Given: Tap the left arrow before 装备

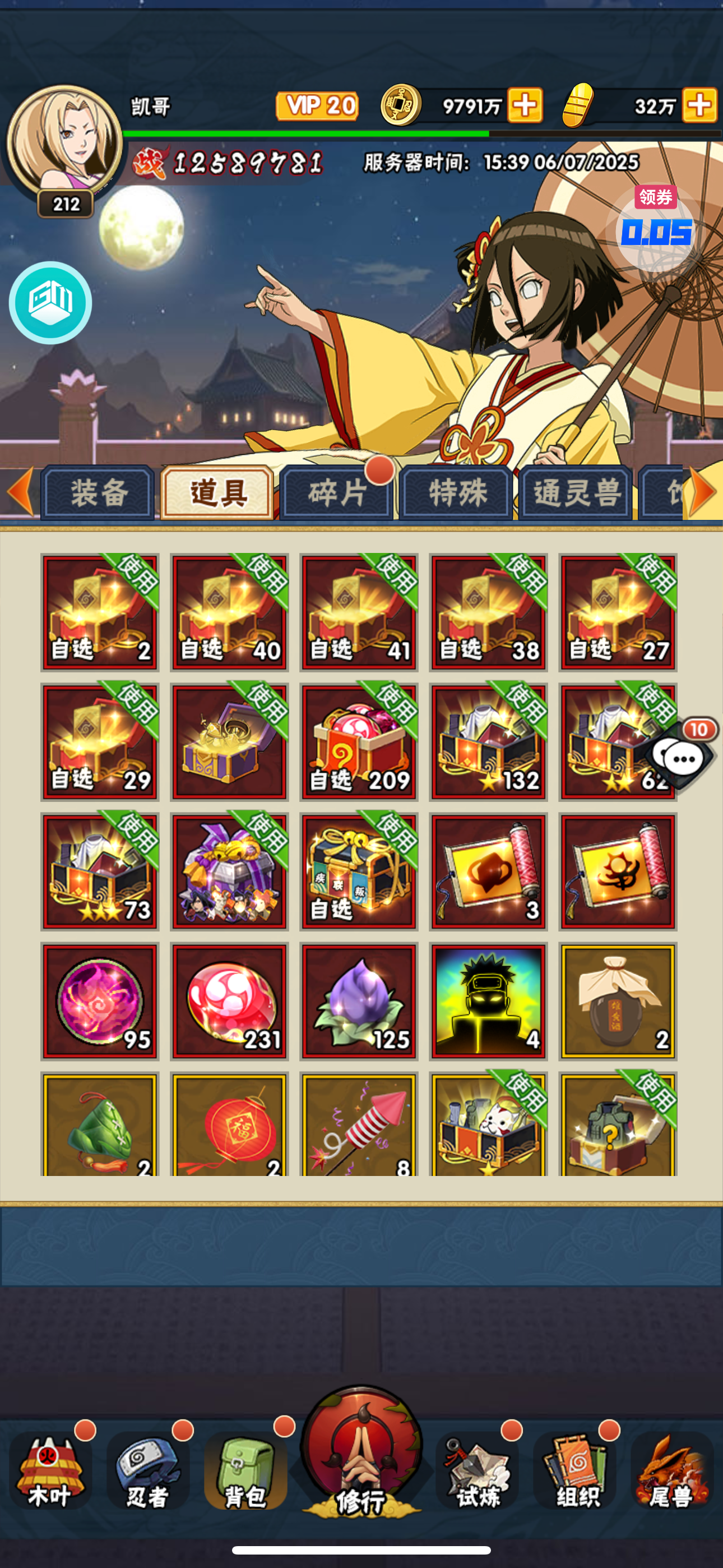Looking at the screenshot, I should click(21, 492).
